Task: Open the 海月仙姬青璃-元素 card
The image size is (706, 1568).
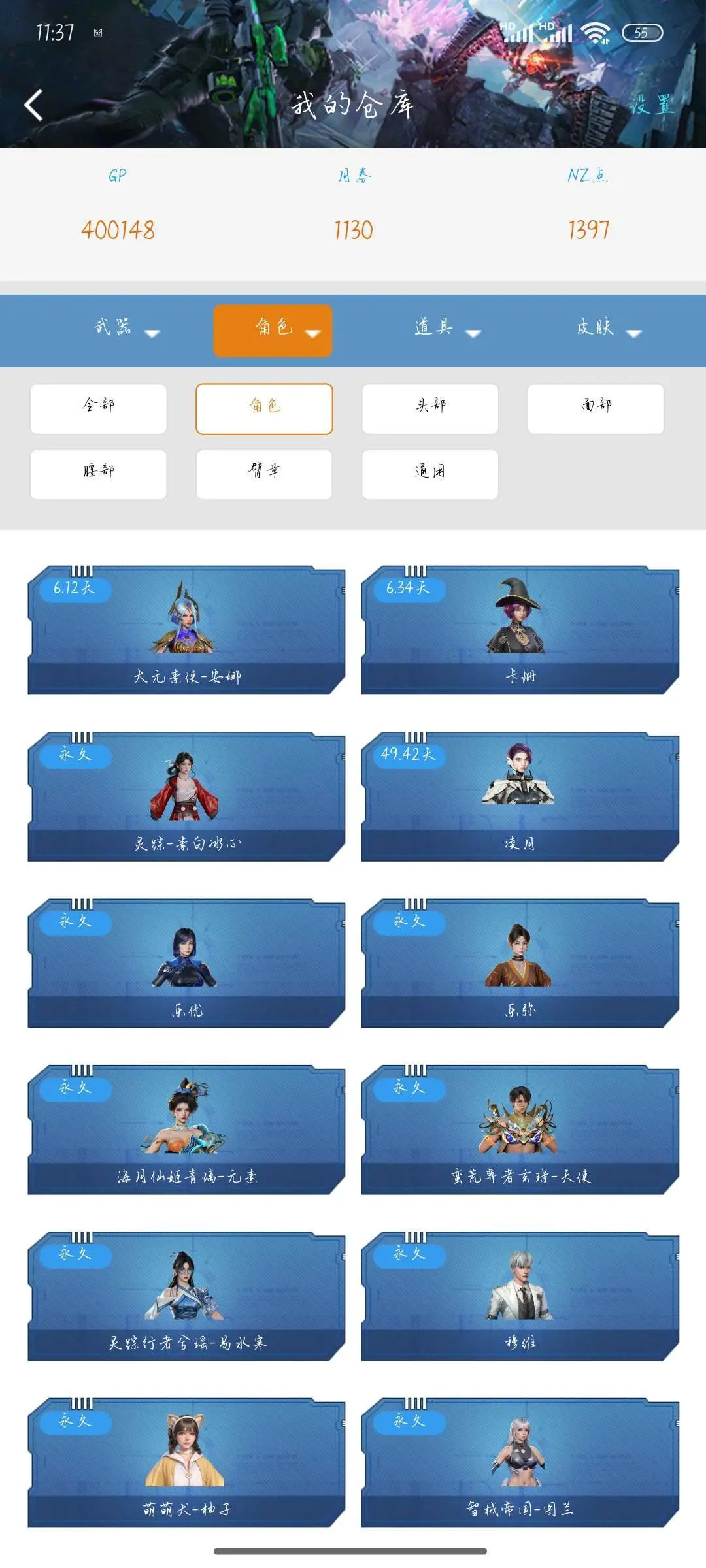Action: tap(186, 1130)
